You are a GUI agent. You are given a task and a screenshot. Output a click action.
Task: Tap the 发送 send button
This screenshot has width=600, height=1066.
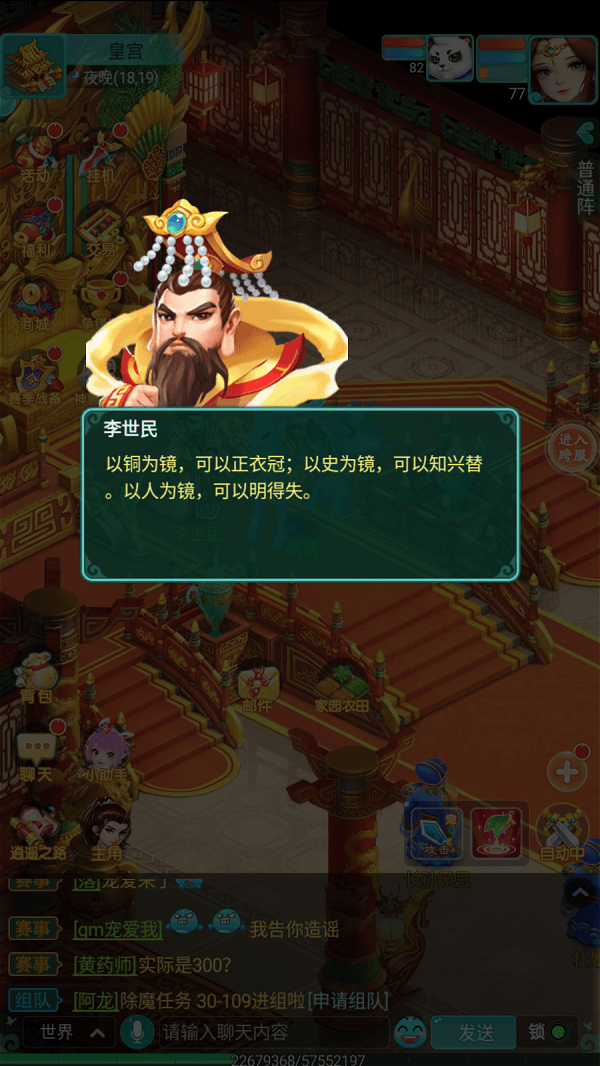[474, 1033]
